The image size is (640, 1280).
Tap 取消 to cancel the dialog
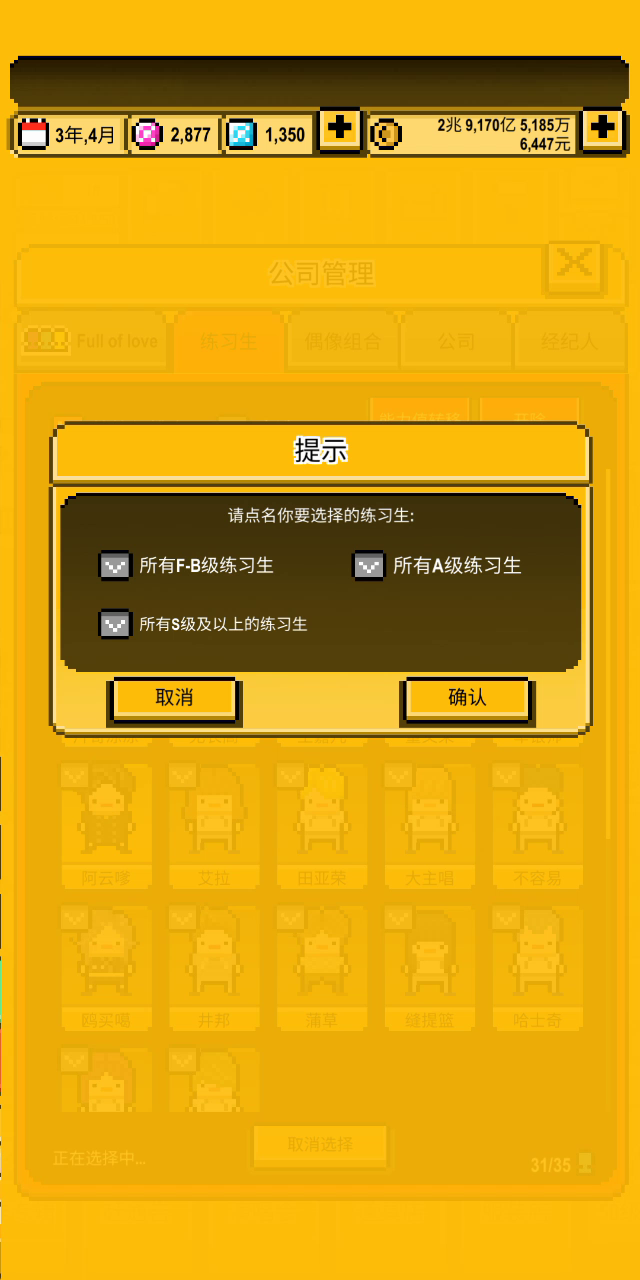click(174, 698)
